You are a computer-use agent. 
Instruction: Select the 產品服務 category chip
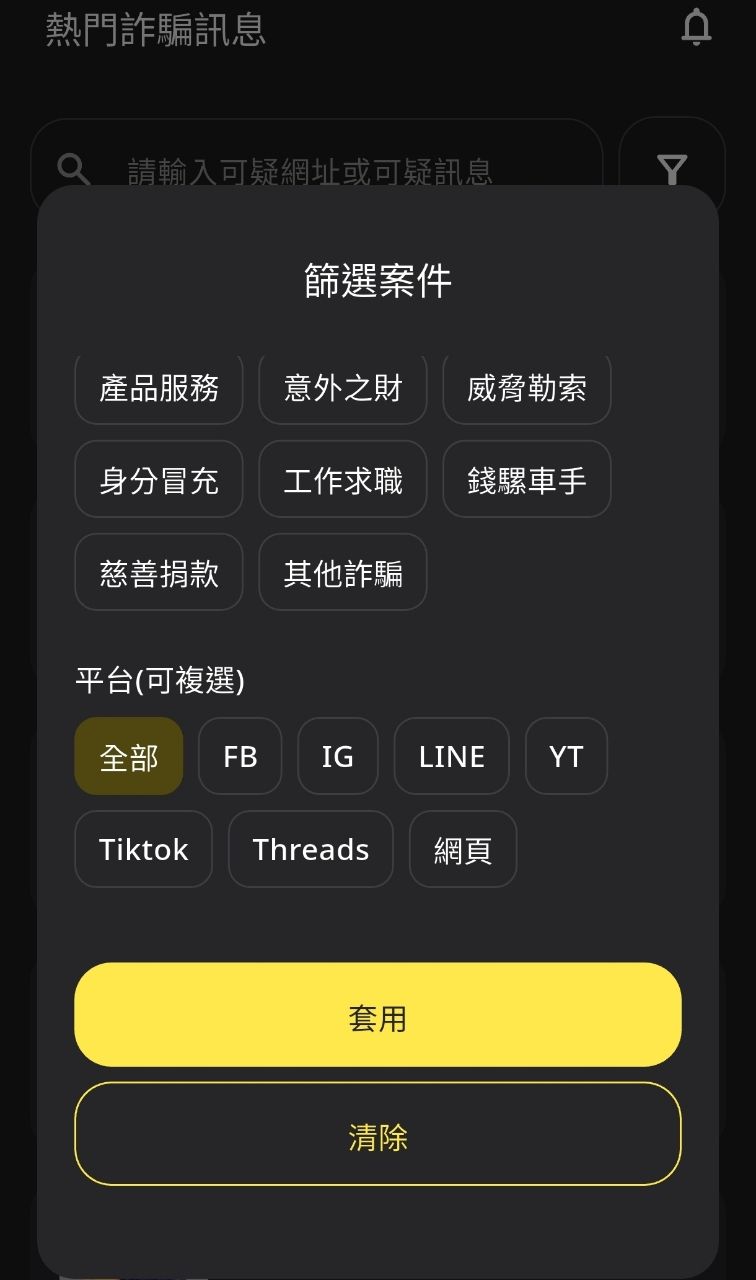(159, 388)
